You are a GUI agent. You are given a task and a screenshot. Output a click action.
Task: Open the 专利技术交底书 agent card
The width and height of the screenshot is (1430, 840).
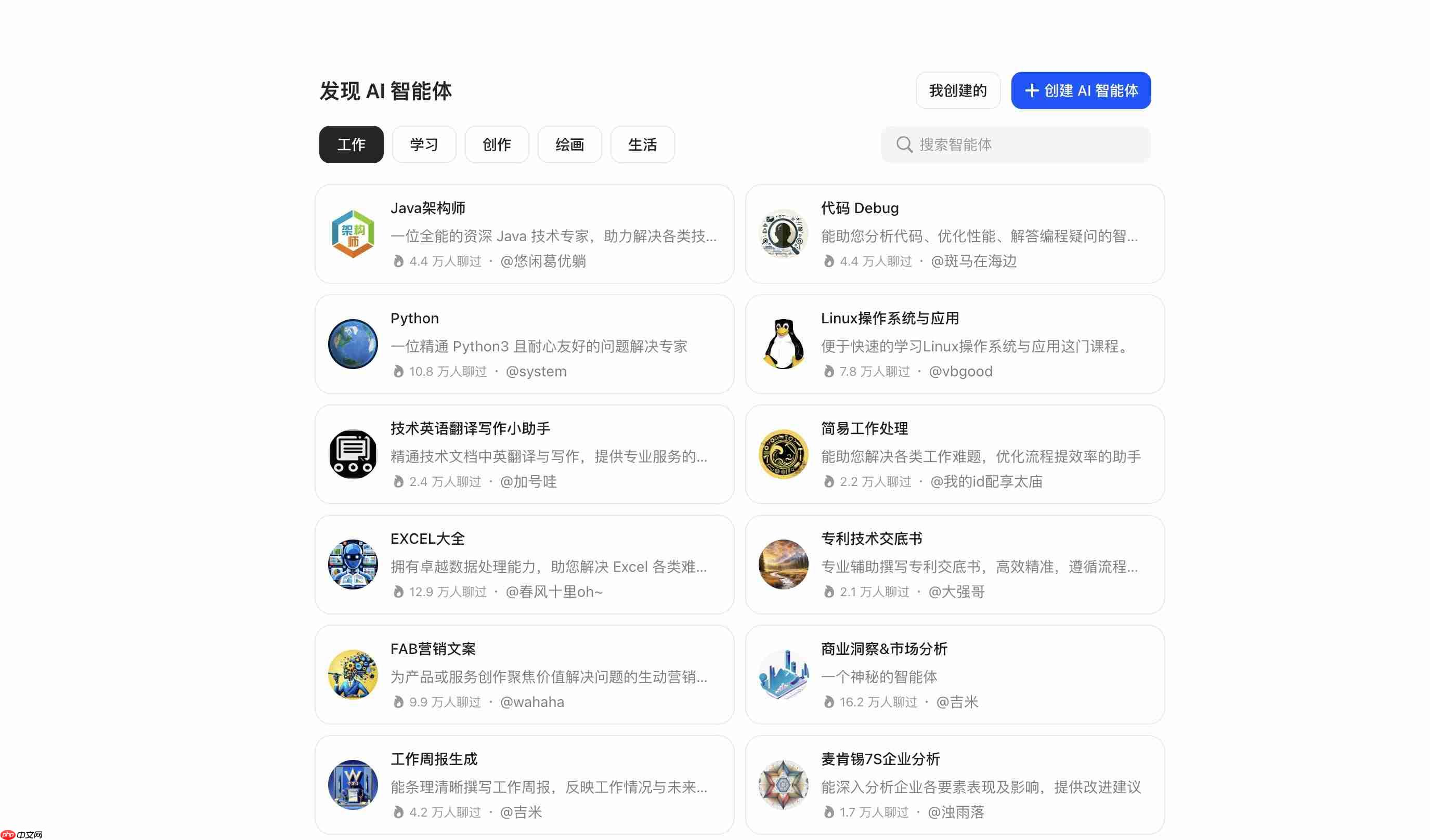[955, 565]
